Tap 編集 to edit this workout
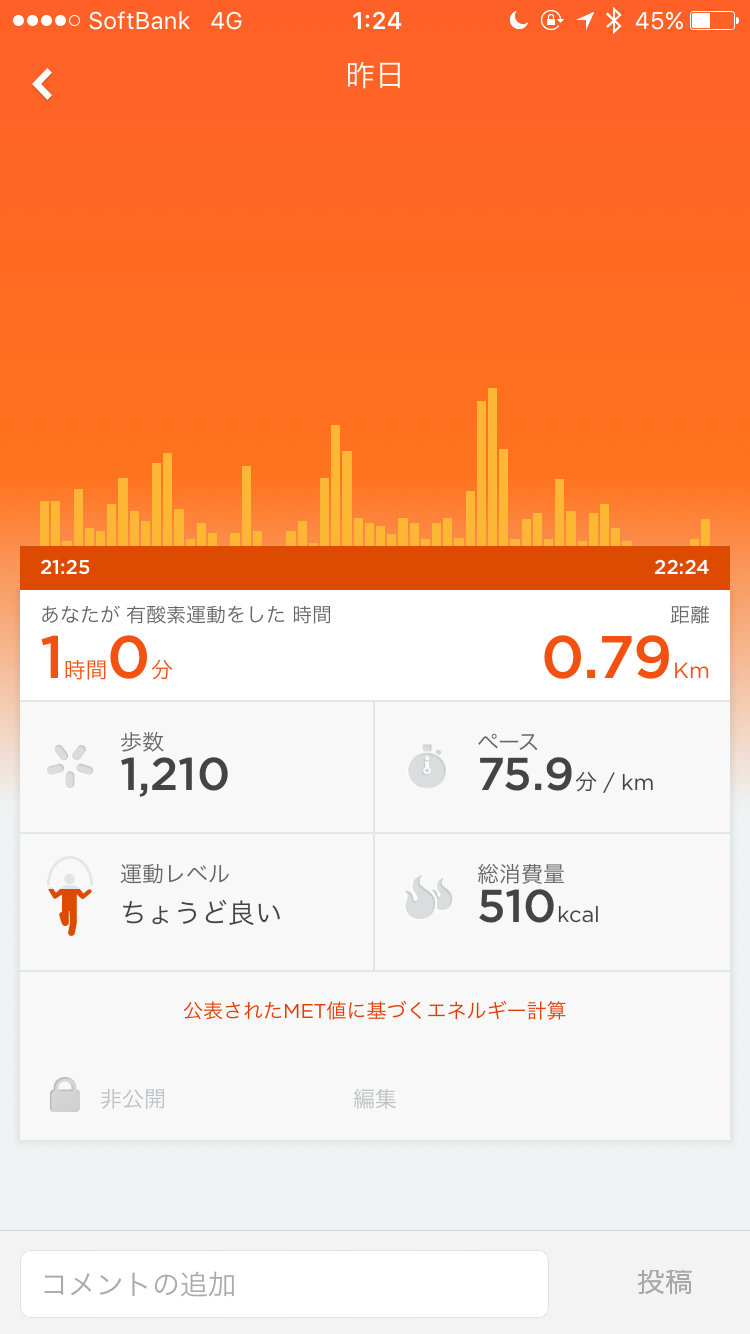Viewport: 750px width, 1334px height. [x=375, y=1099]
